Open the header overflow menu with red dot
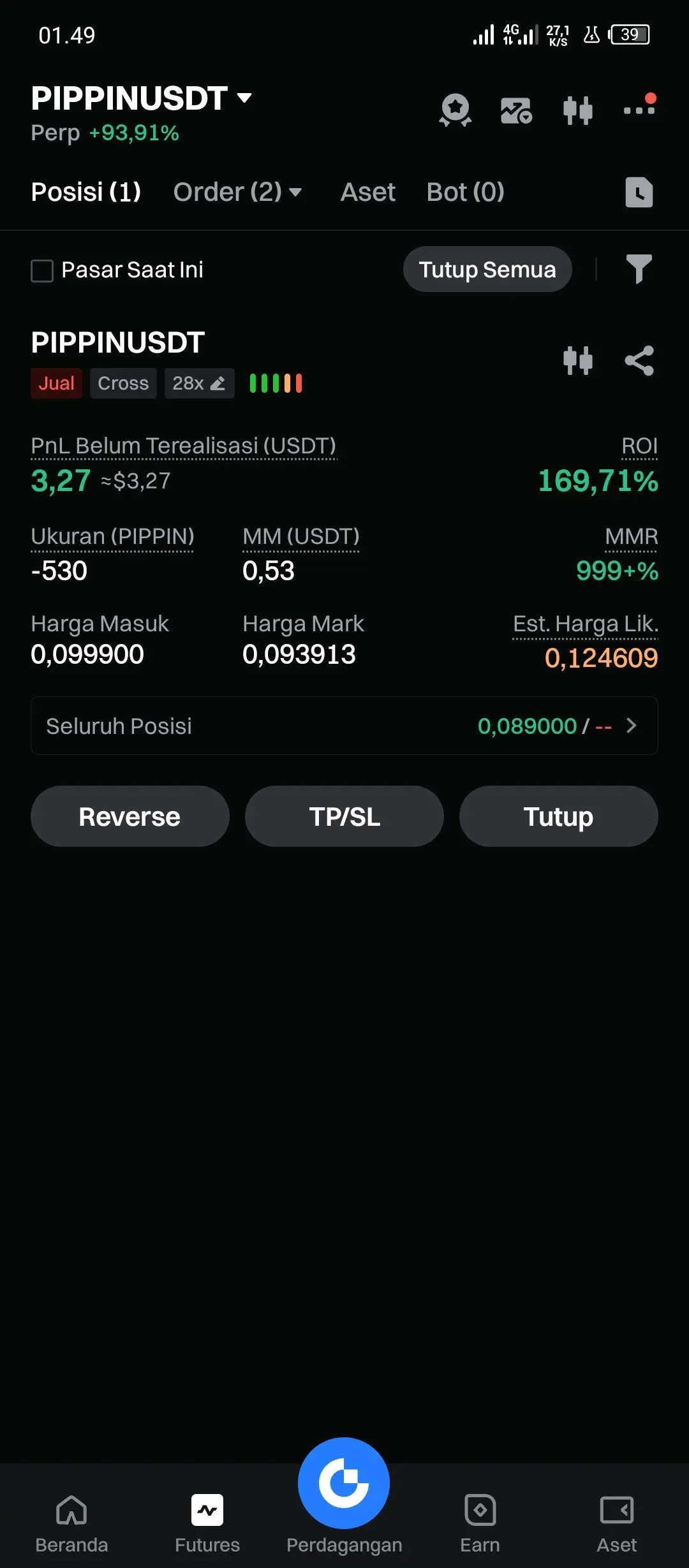Viewport: 689px width, 1568px height. (640, 106)
